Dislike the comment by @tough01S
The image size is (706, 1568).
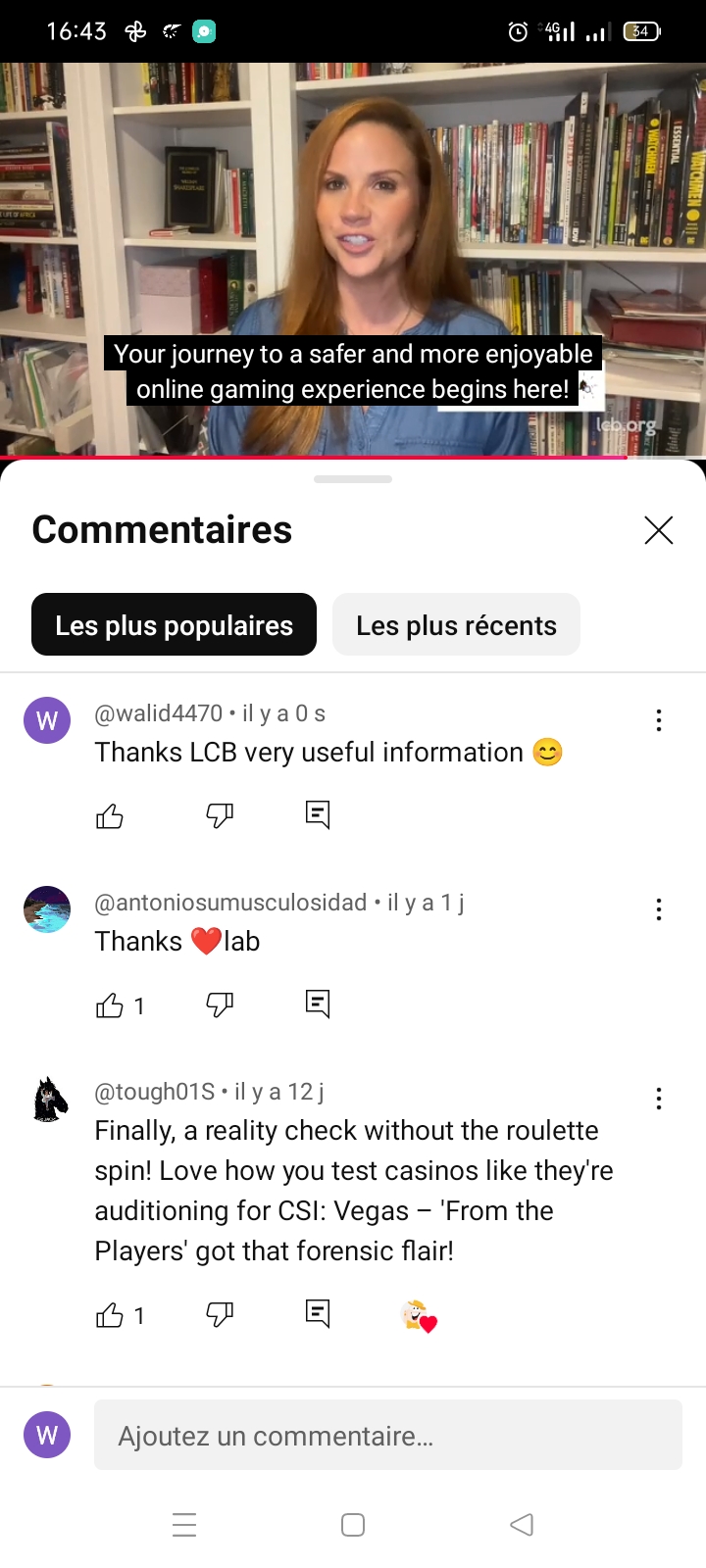[x=220, y=1315]
